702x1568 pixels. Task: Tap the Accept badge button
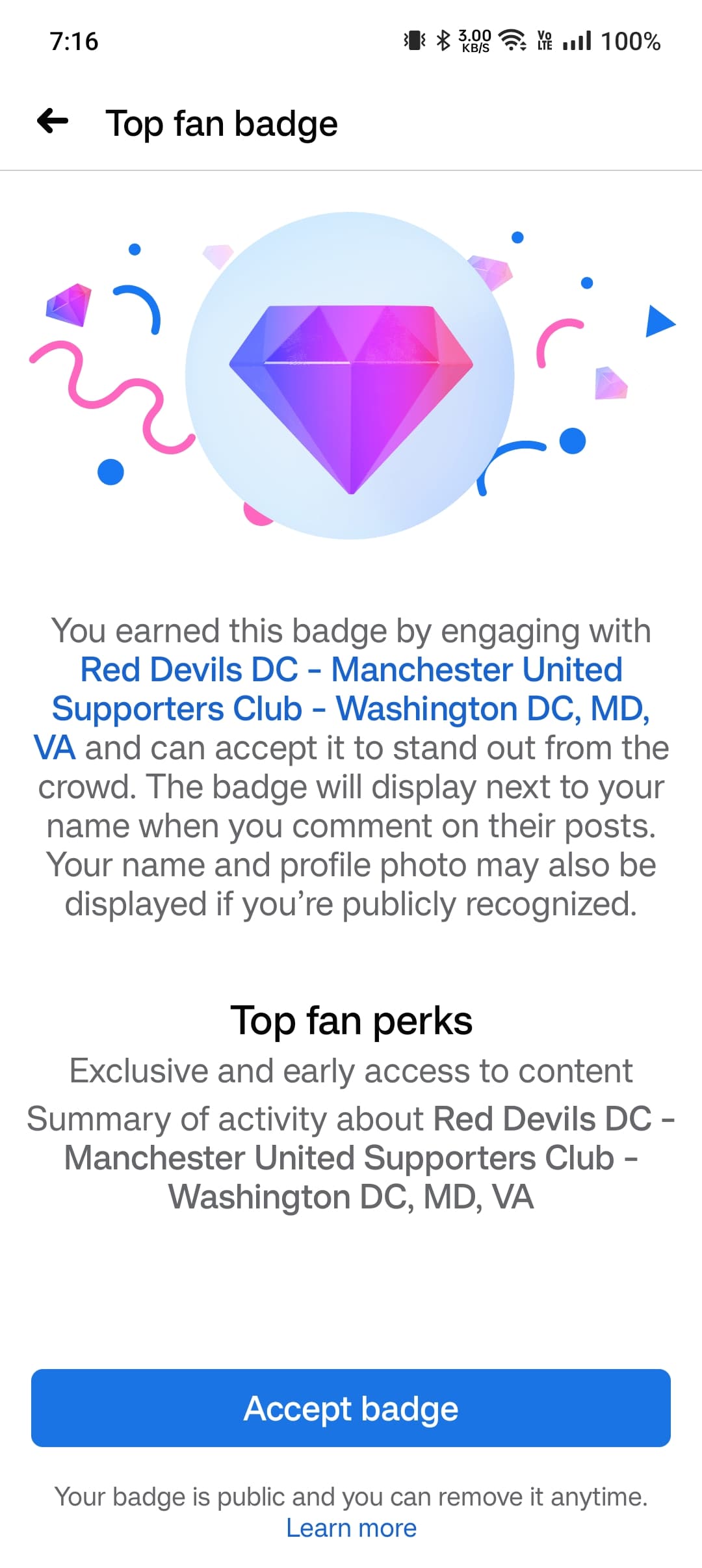coord(351,1409)
